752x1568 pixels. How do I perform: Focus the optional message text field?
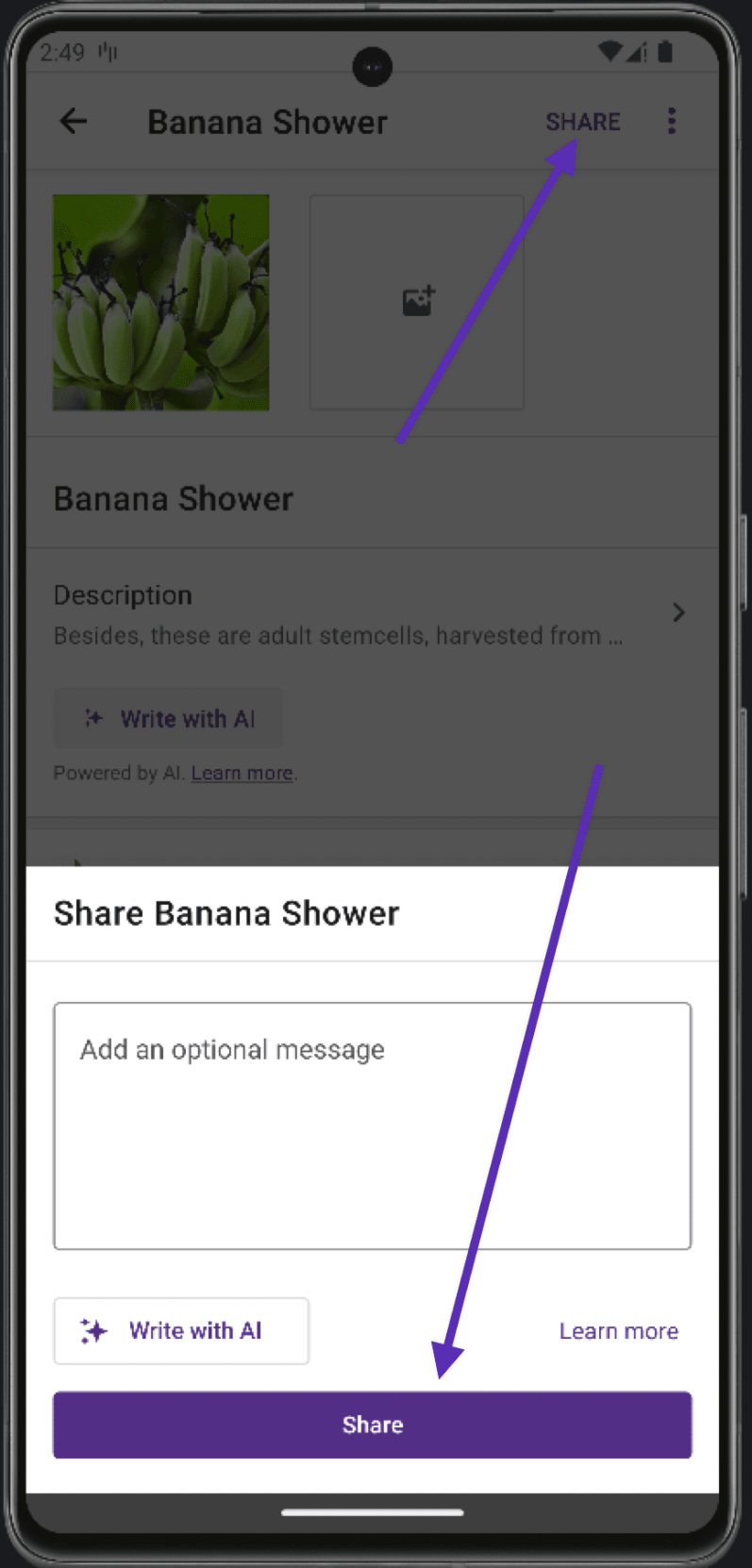click(x=372, y=1126)
